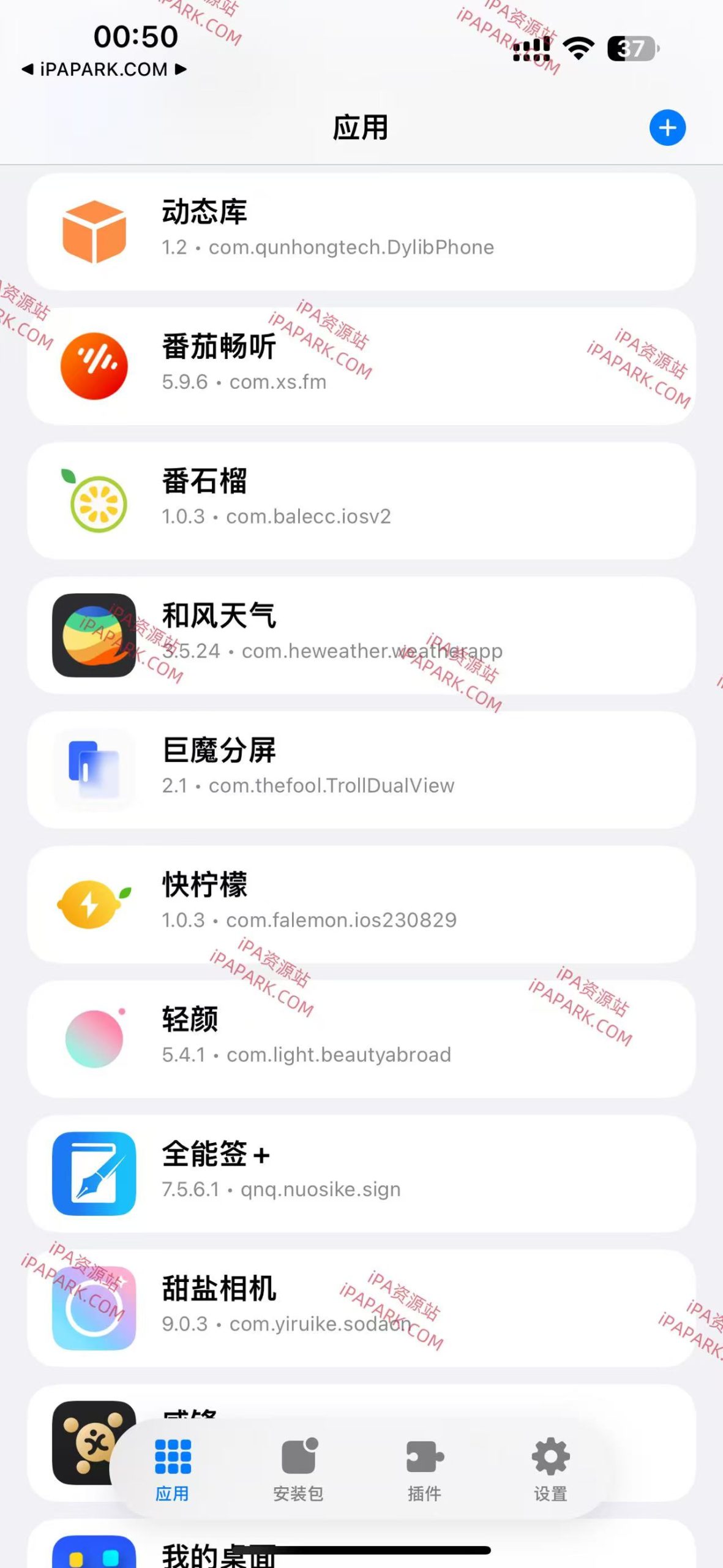The width and height of the screenshot is (723, 1568).
Task: Click the 巨魔分屏 split-screen icon
Action: [94, 769]
